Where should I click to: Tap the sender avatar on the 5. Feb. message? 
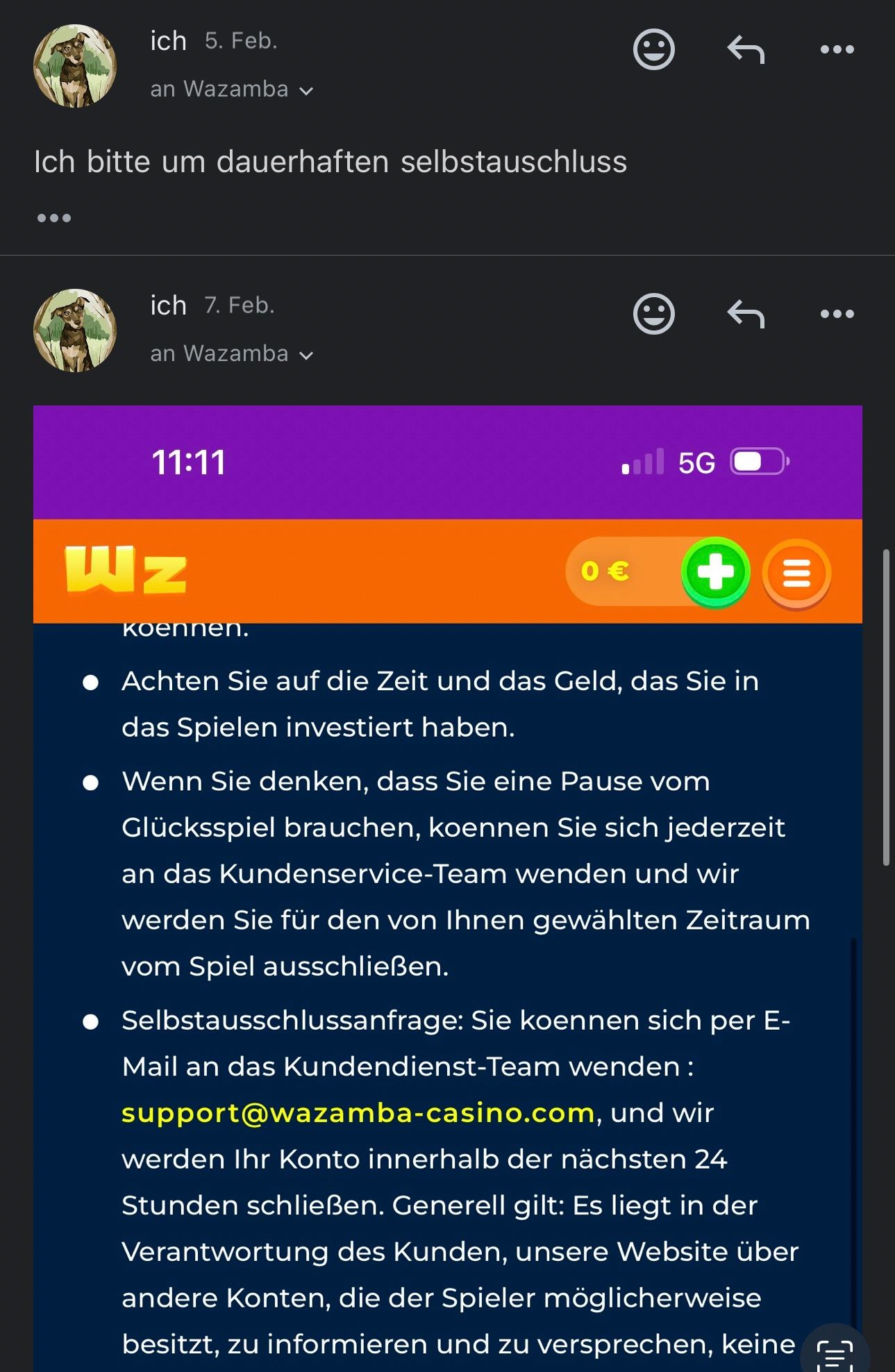point(75,66)
